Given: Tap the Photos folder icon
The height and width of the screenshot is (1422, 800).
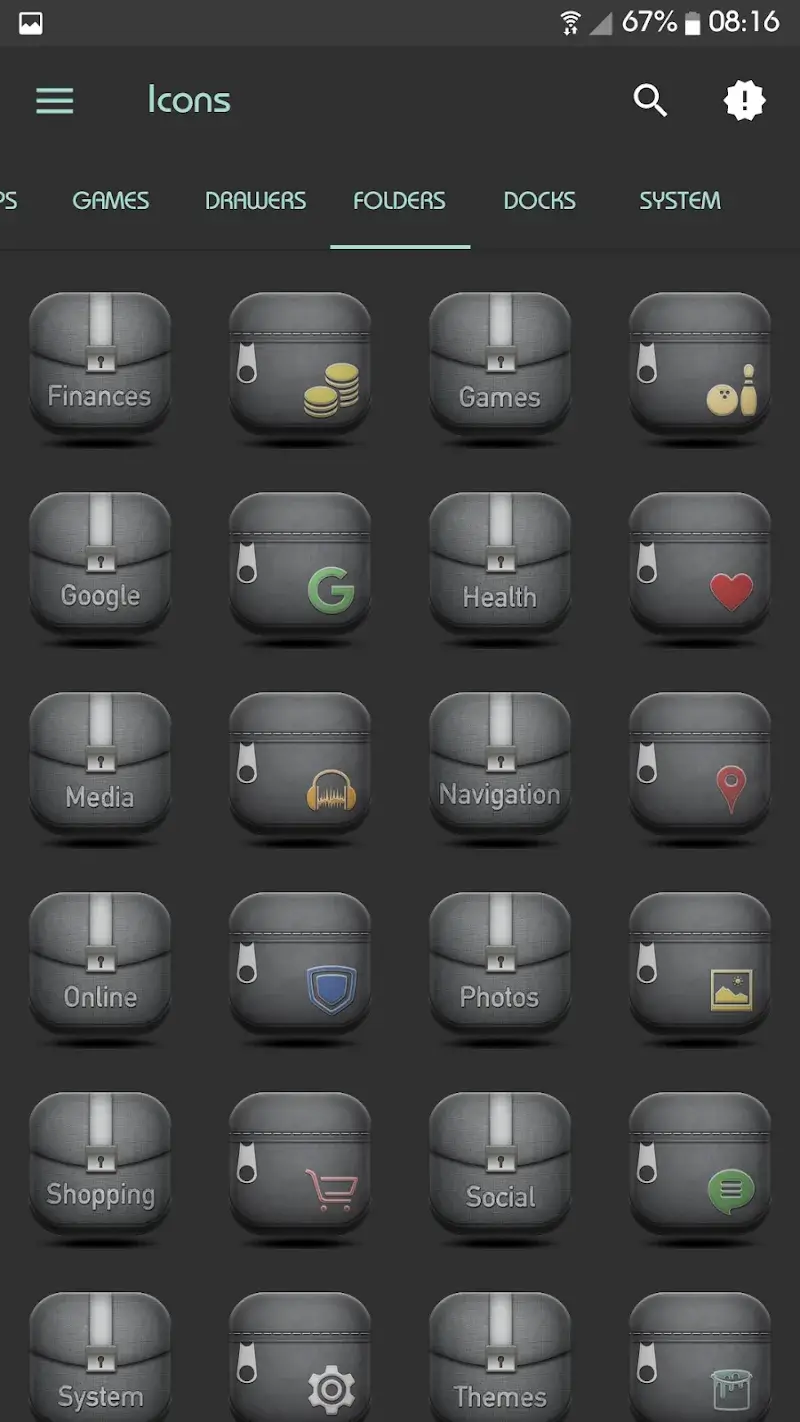Looking at the screenshot, I should pyautogui.click(x=500, y=964).
